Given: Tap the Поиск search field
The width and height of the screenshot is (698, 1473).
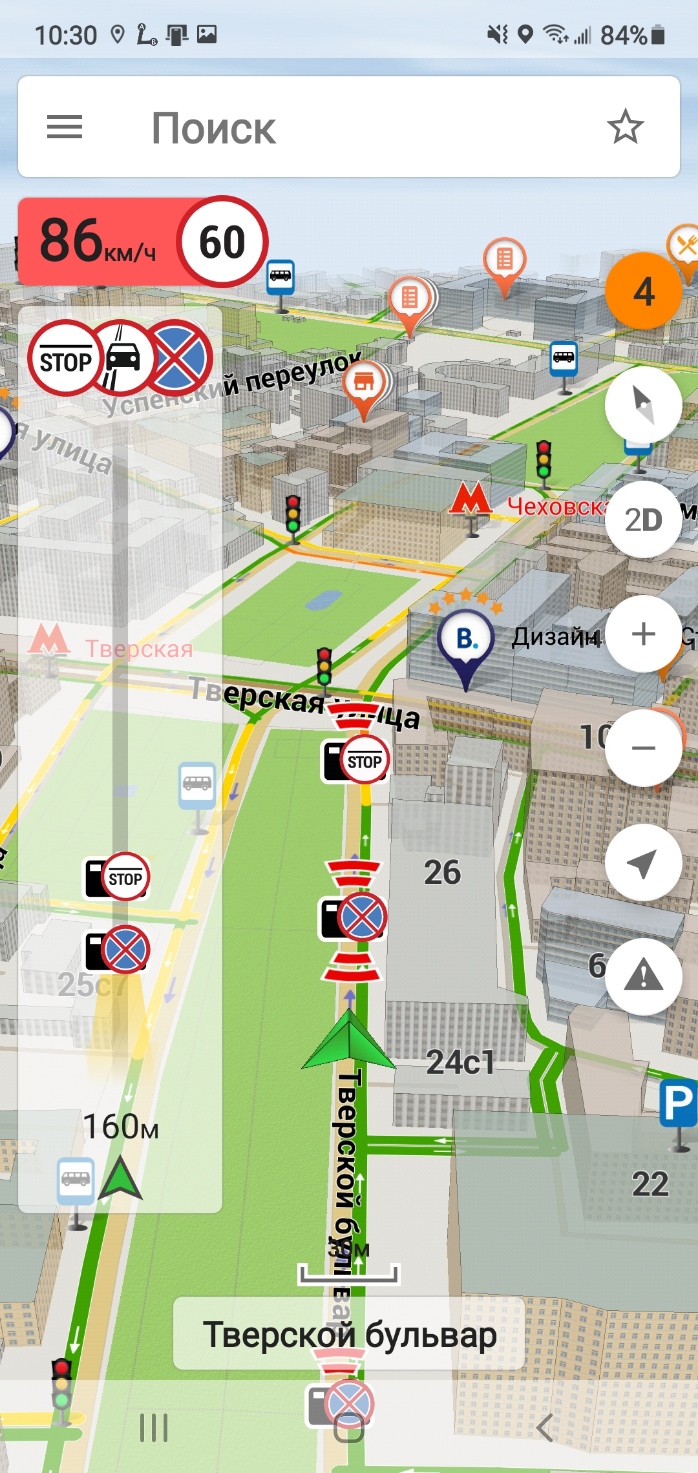Looking at the screenshot, I should tap(330, 128).
